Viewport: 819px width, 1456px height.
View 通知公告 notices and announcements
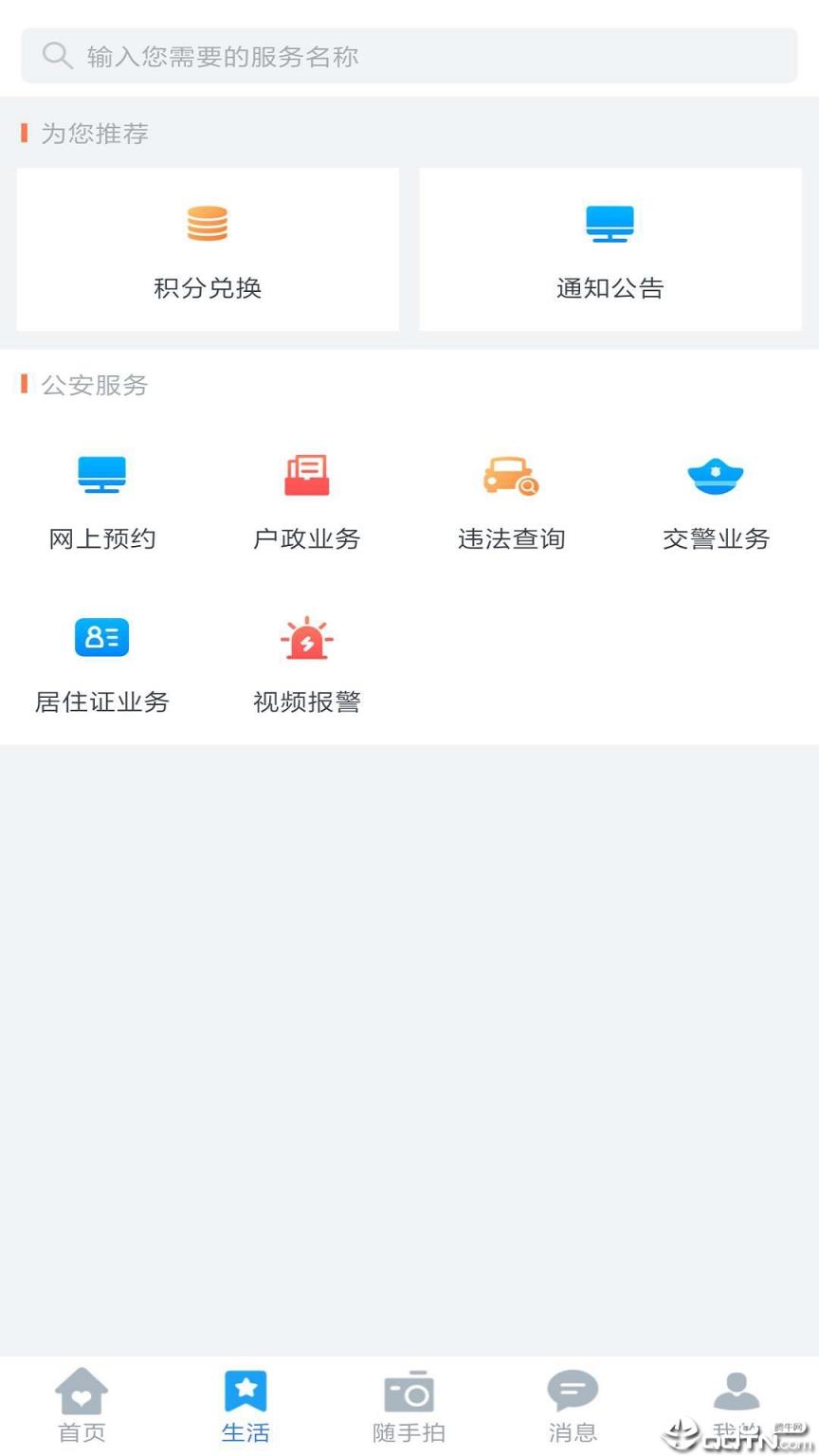(x=610, y=249)
